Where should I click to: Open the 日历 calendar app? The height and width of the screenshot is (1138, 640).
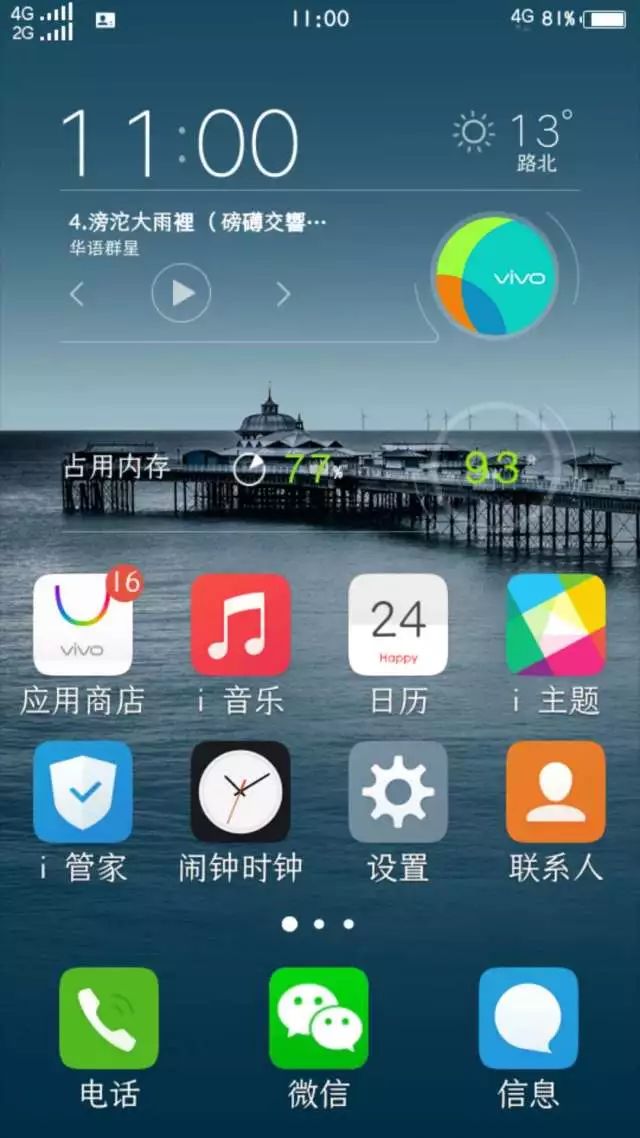coord(398,625)
